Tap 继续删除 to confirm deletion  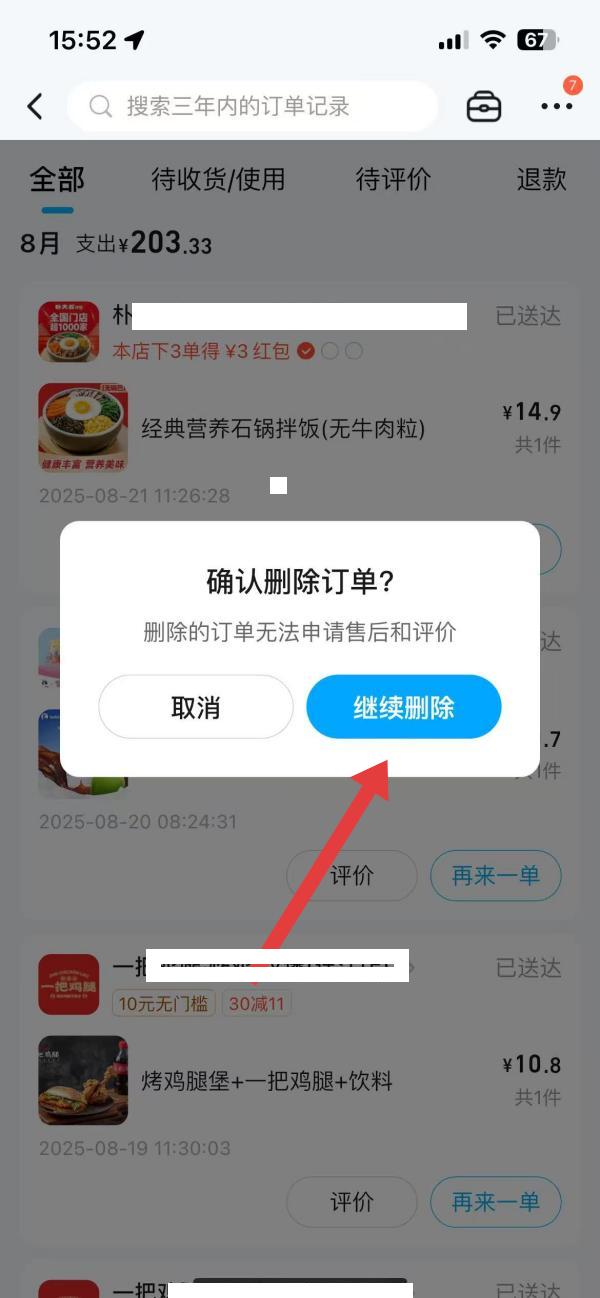403,707
